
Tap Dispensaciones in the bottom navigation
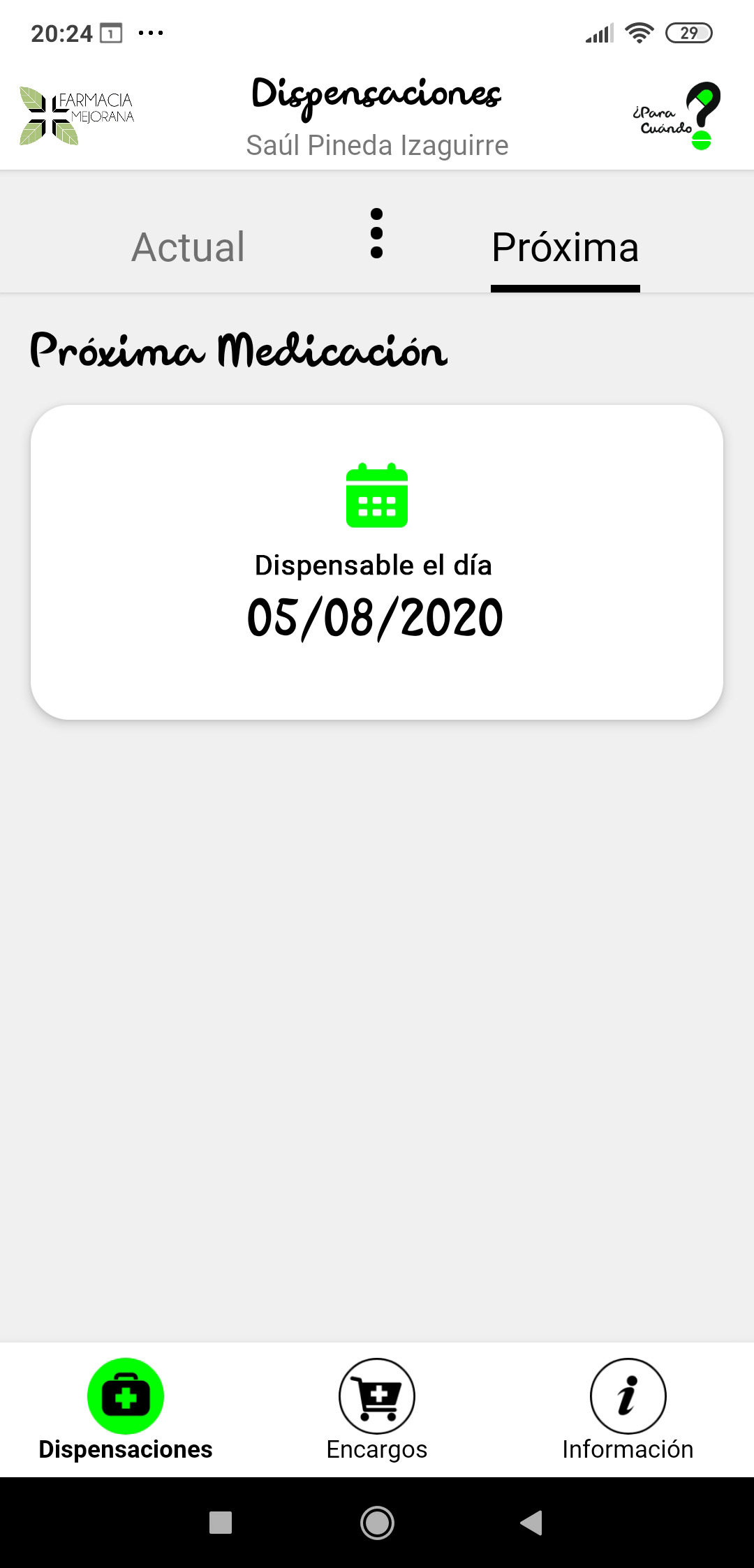coord(126,1410)
